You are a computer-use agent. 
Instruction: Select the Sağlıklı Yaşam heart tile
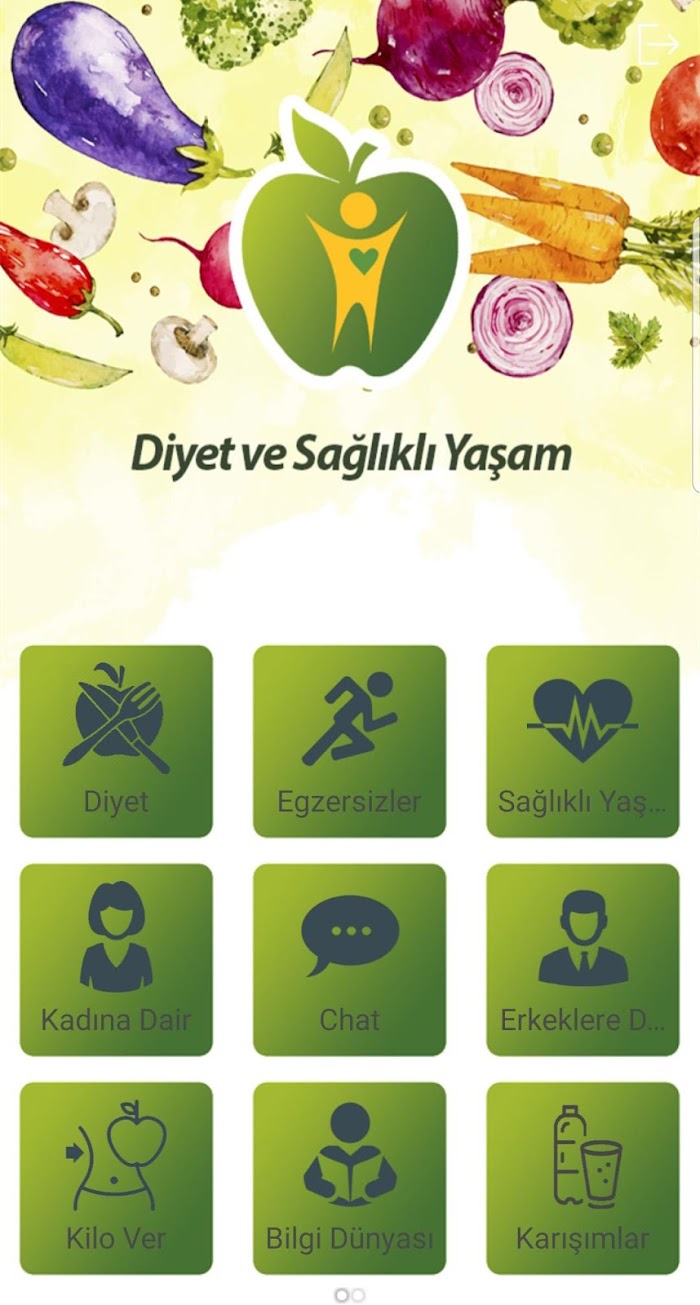coord(583,741)
